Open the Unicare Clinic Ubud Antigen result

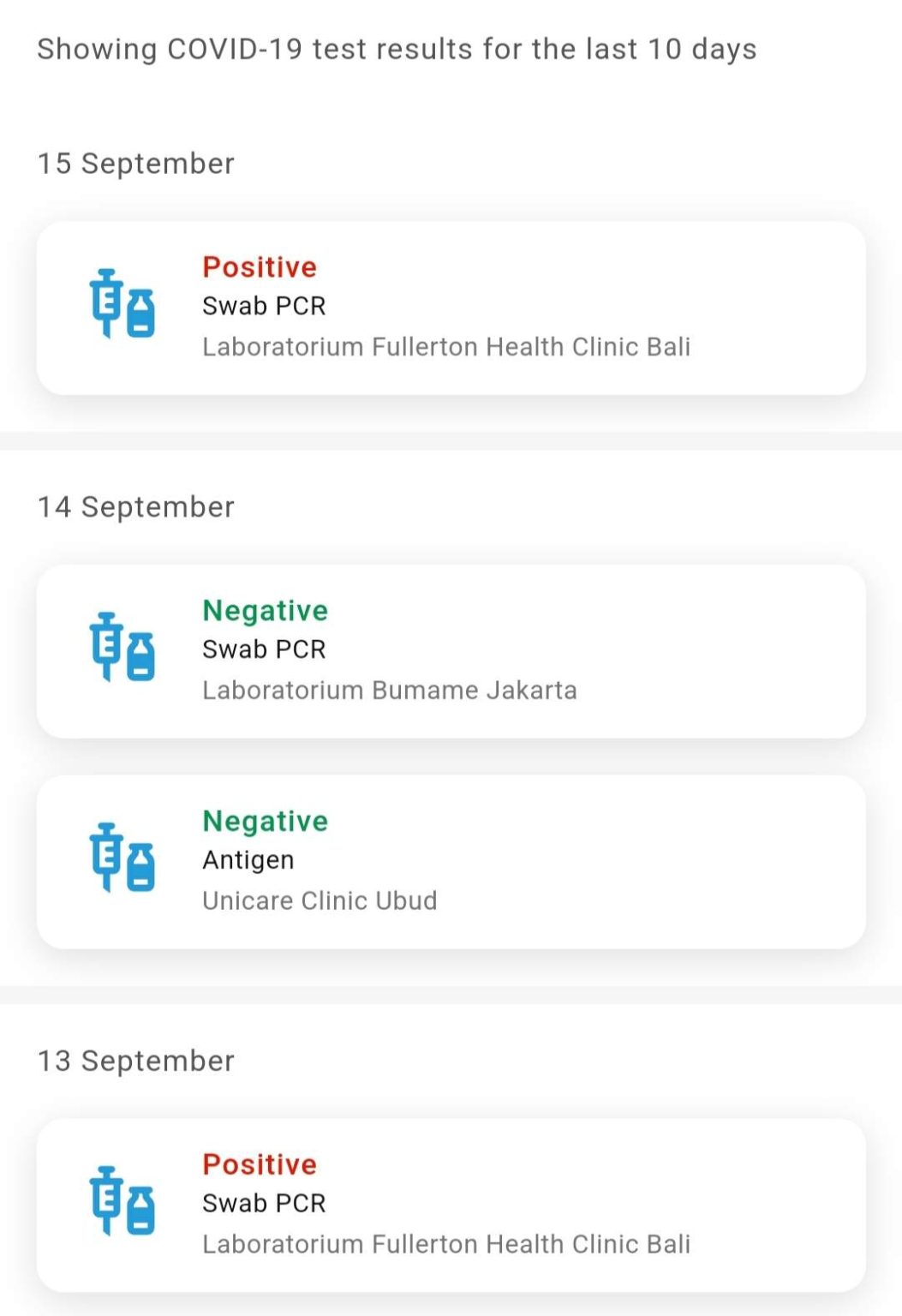pyautogui.click(x=451, y=861)
